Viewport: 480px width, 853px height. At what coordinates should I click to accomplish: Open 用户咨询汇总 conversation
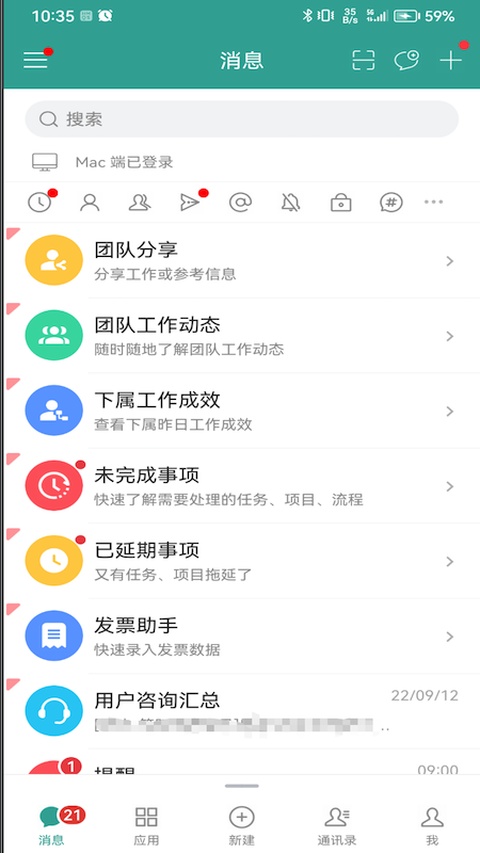[242, 711]
